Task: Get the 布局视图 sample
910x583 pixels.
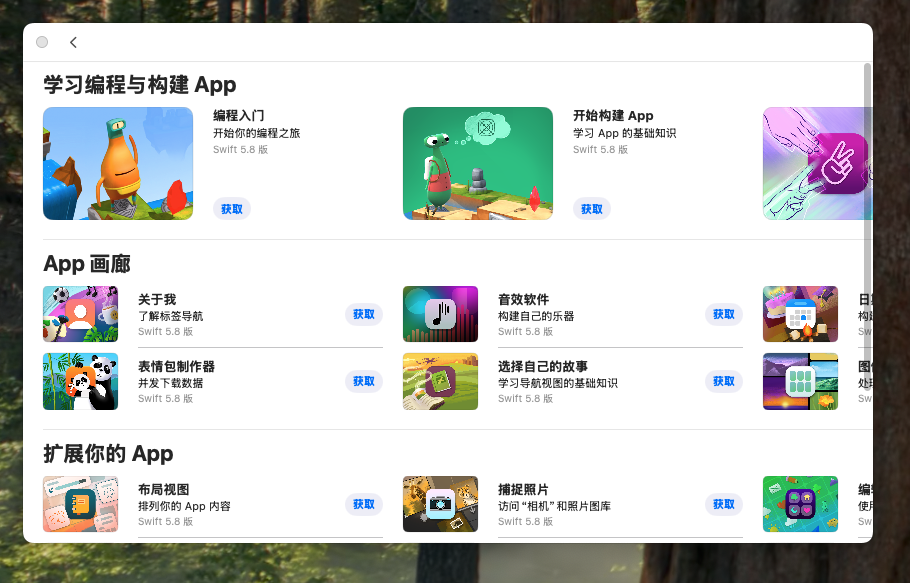Action: 364,504
